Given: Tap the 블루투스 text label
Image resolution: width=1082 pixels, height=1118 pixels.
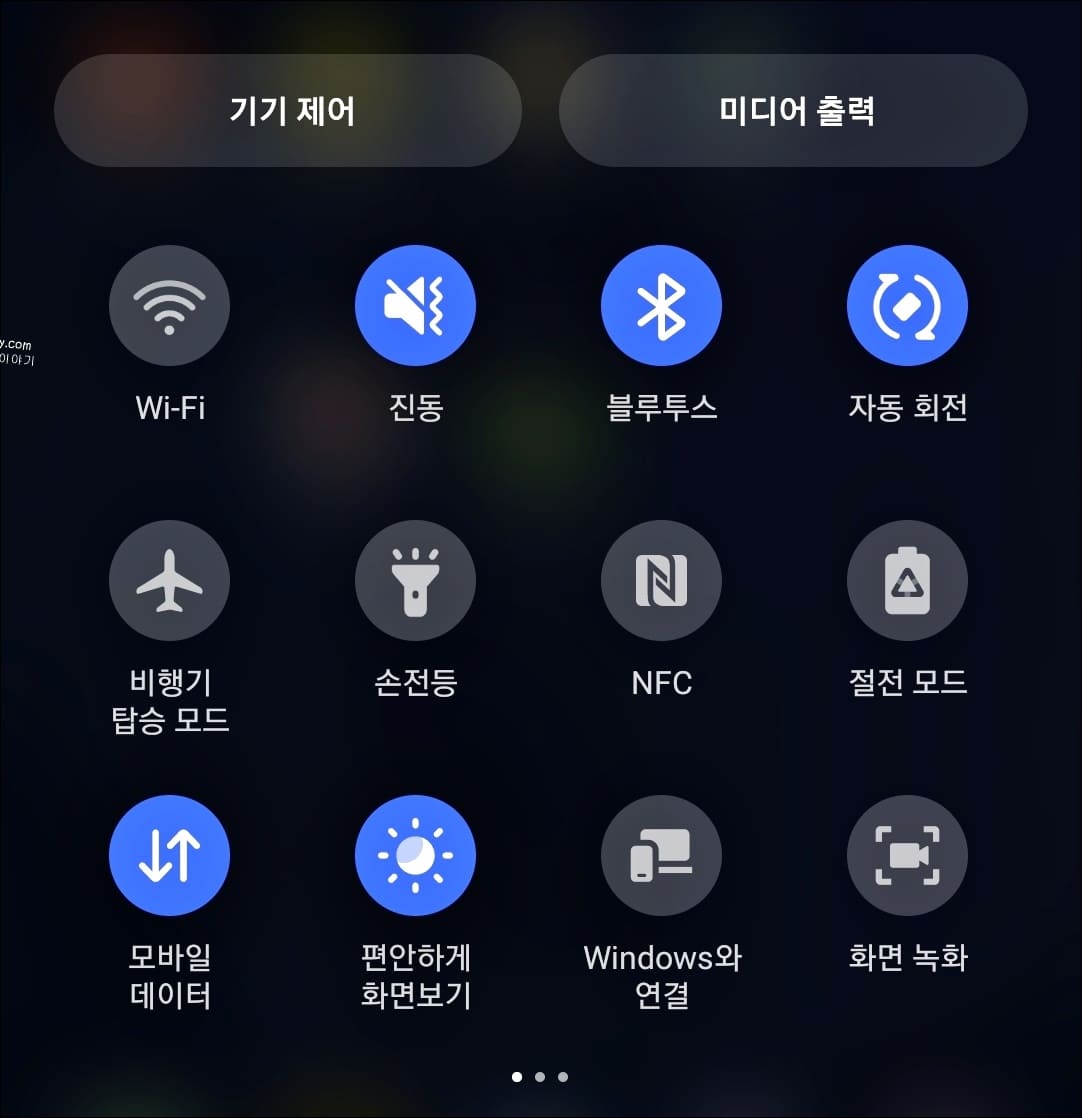Looking at the screenshot, I should point(661,407).
